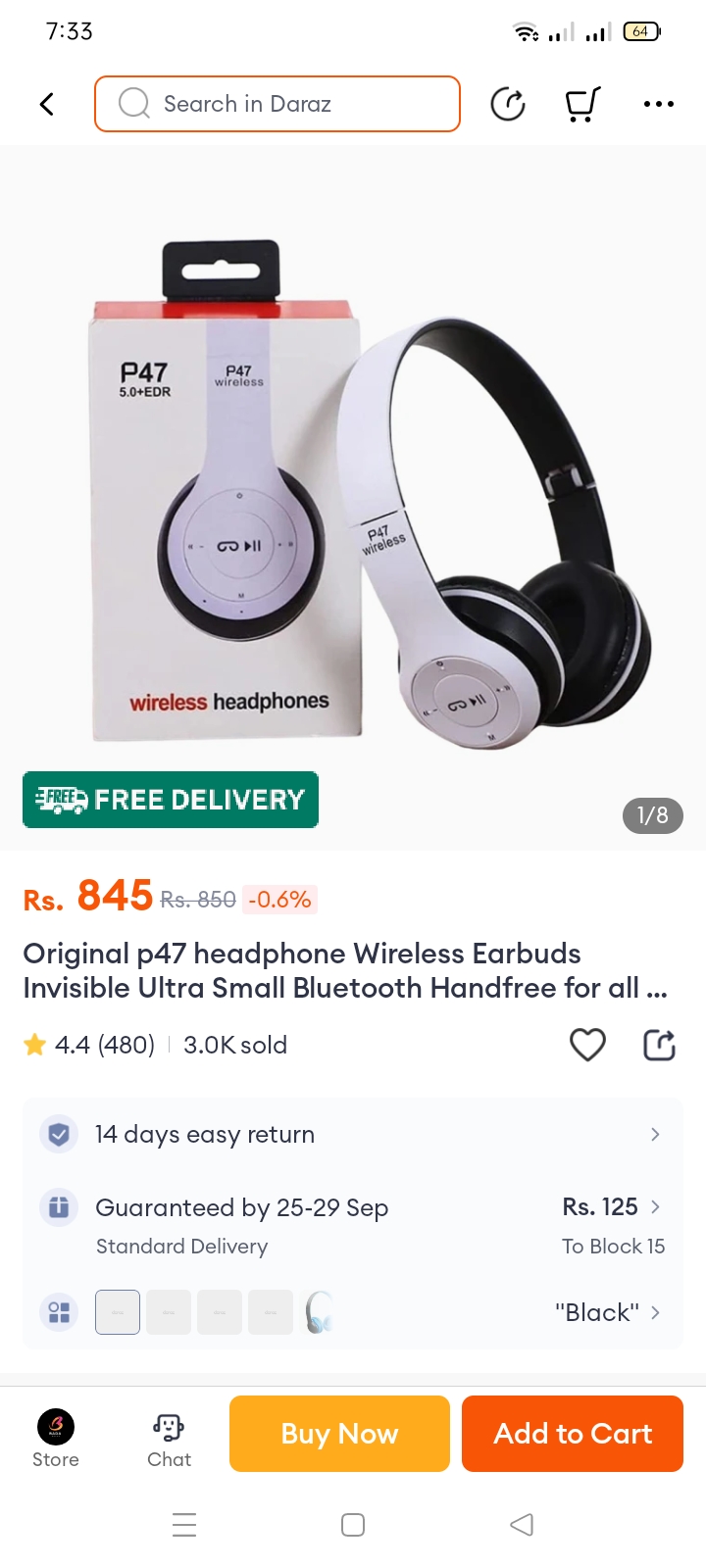706x1568 pixels.
Task: Tap the circular arrow icon beside search
Action: pyautogui.click(x=508, y=104)
